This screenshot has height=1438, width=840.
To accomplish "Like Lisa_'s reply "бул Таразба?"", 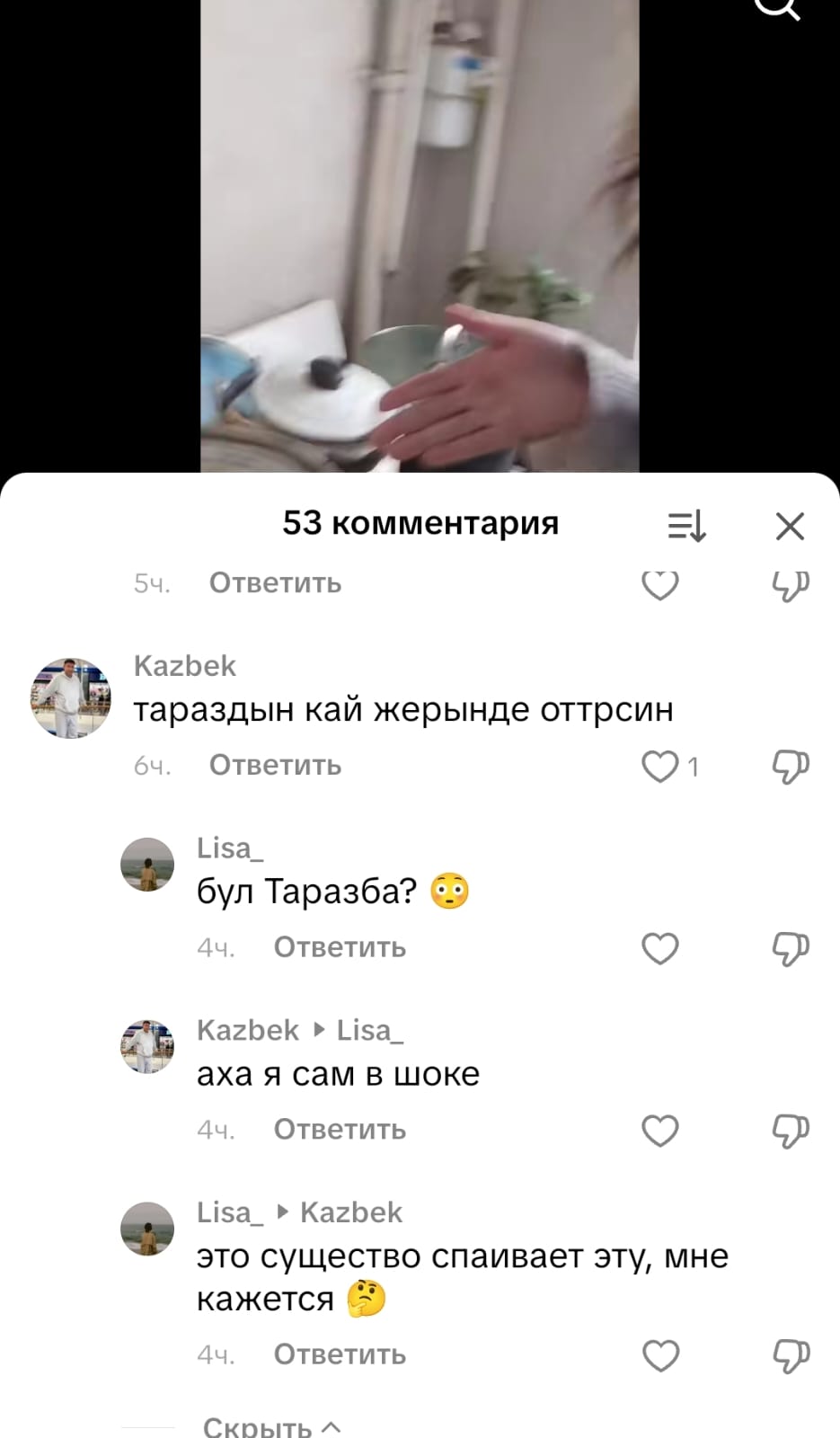I will point(660,948).
